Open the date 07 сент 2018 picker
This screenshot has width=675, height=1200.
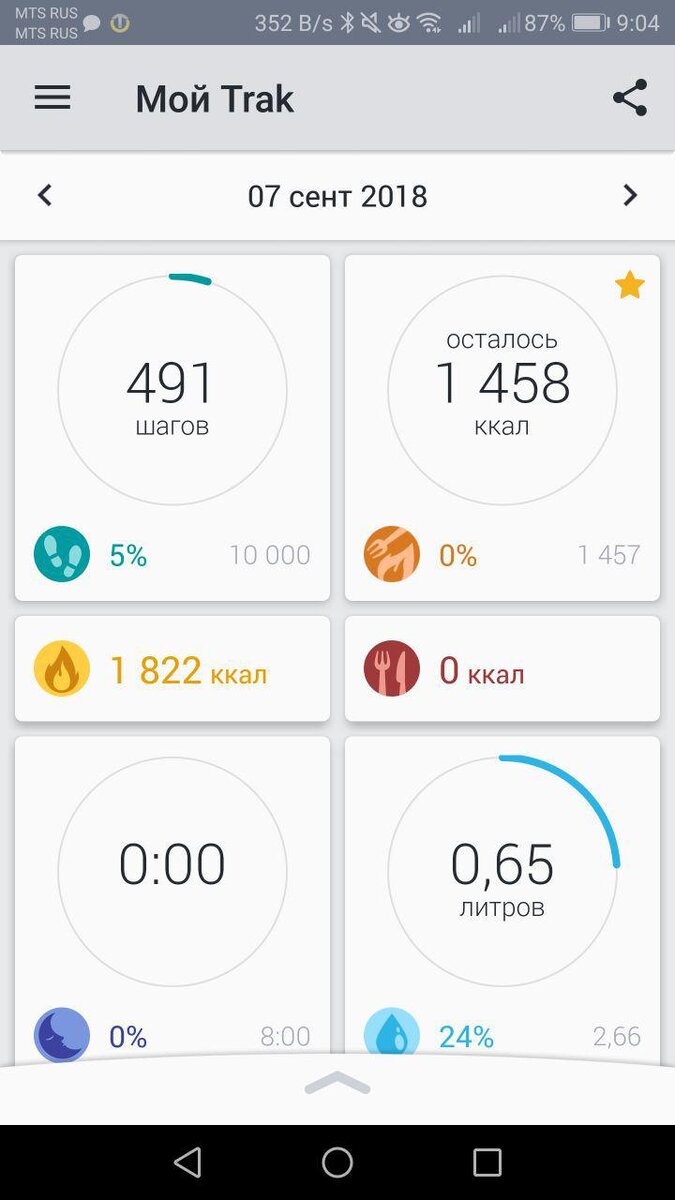[x=337, y=196]
